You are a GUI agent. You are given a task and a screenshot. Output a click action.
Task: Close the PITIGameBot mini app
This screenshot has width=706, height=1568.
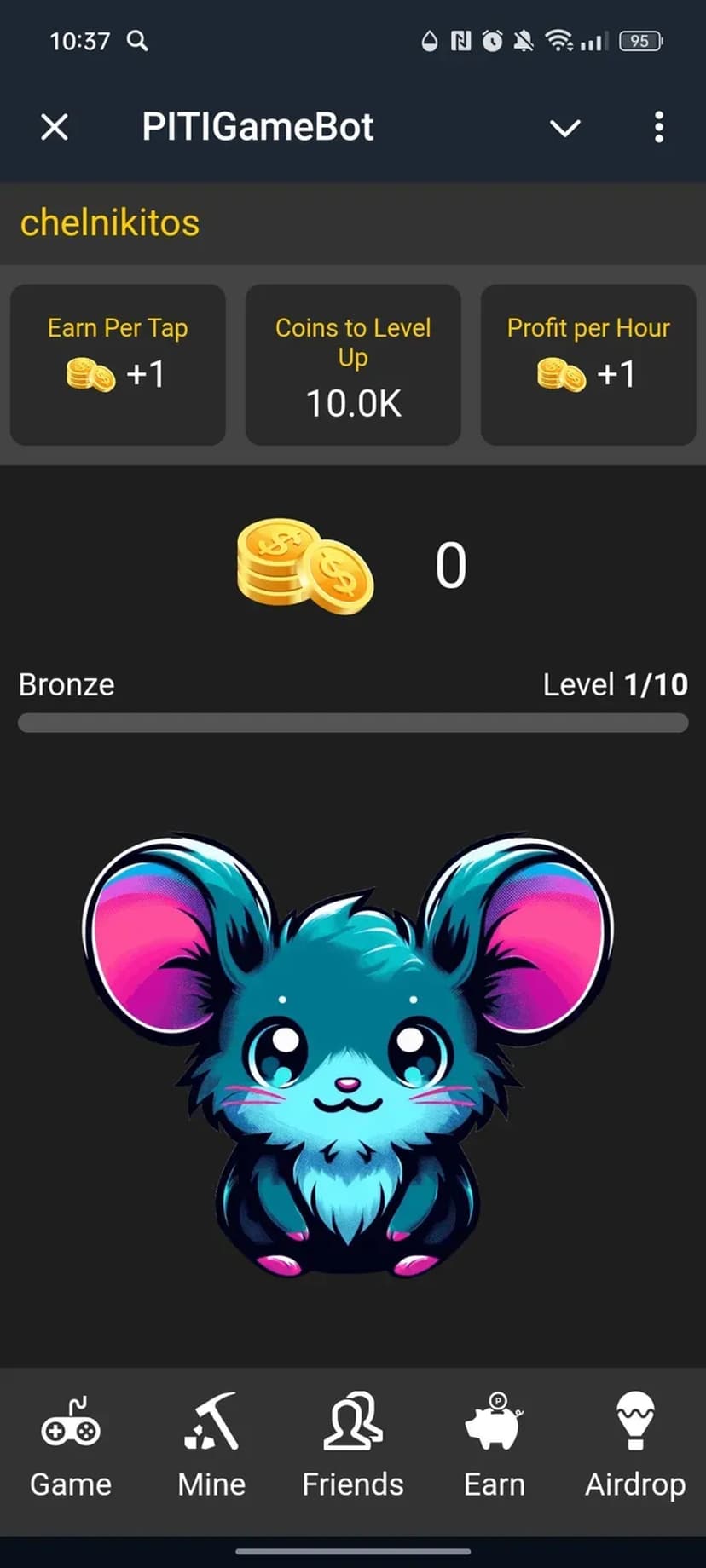click(x=55, y=128)
